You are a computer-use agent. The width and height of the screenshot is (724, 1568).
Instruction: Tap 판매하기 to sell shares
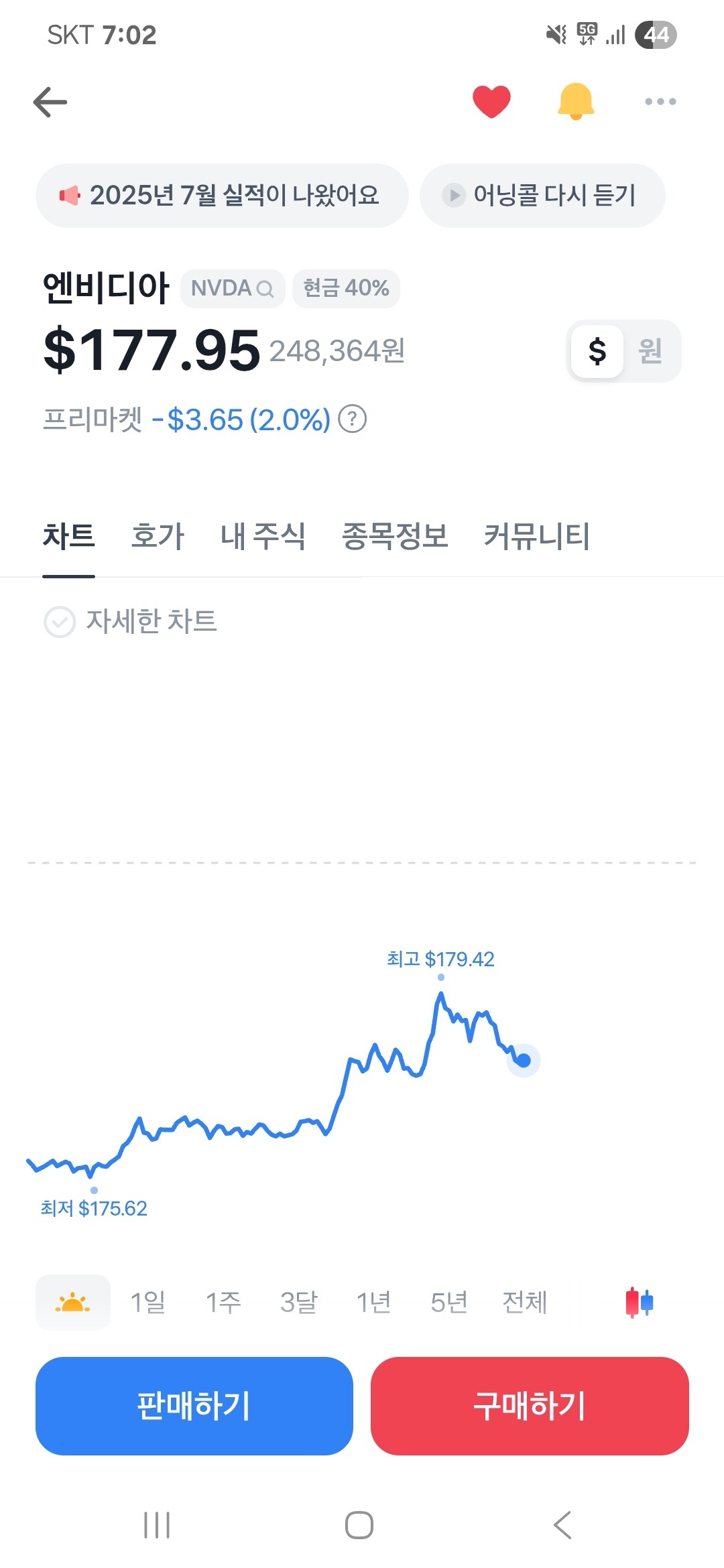[x=194, y=1406]
